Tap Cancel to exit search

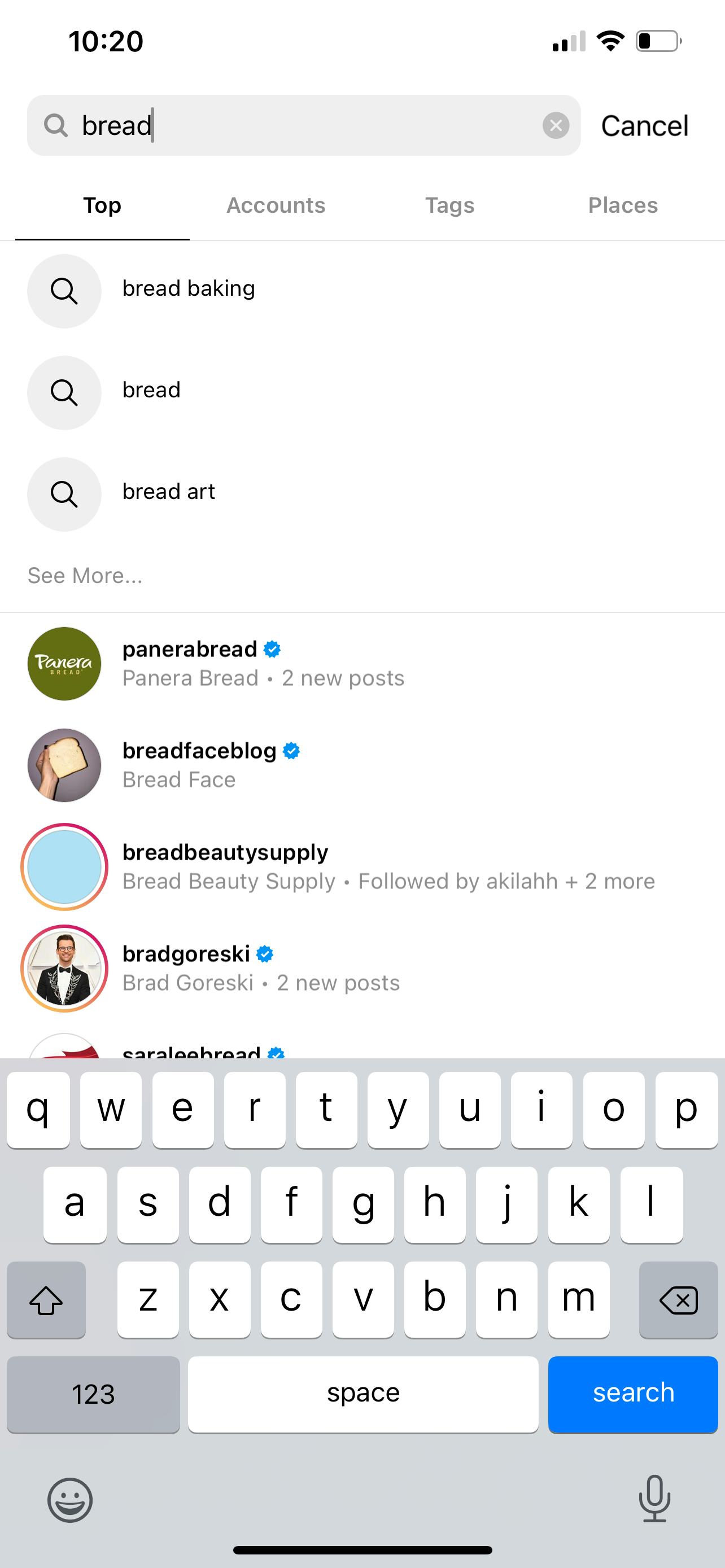(x=644, y=126)
